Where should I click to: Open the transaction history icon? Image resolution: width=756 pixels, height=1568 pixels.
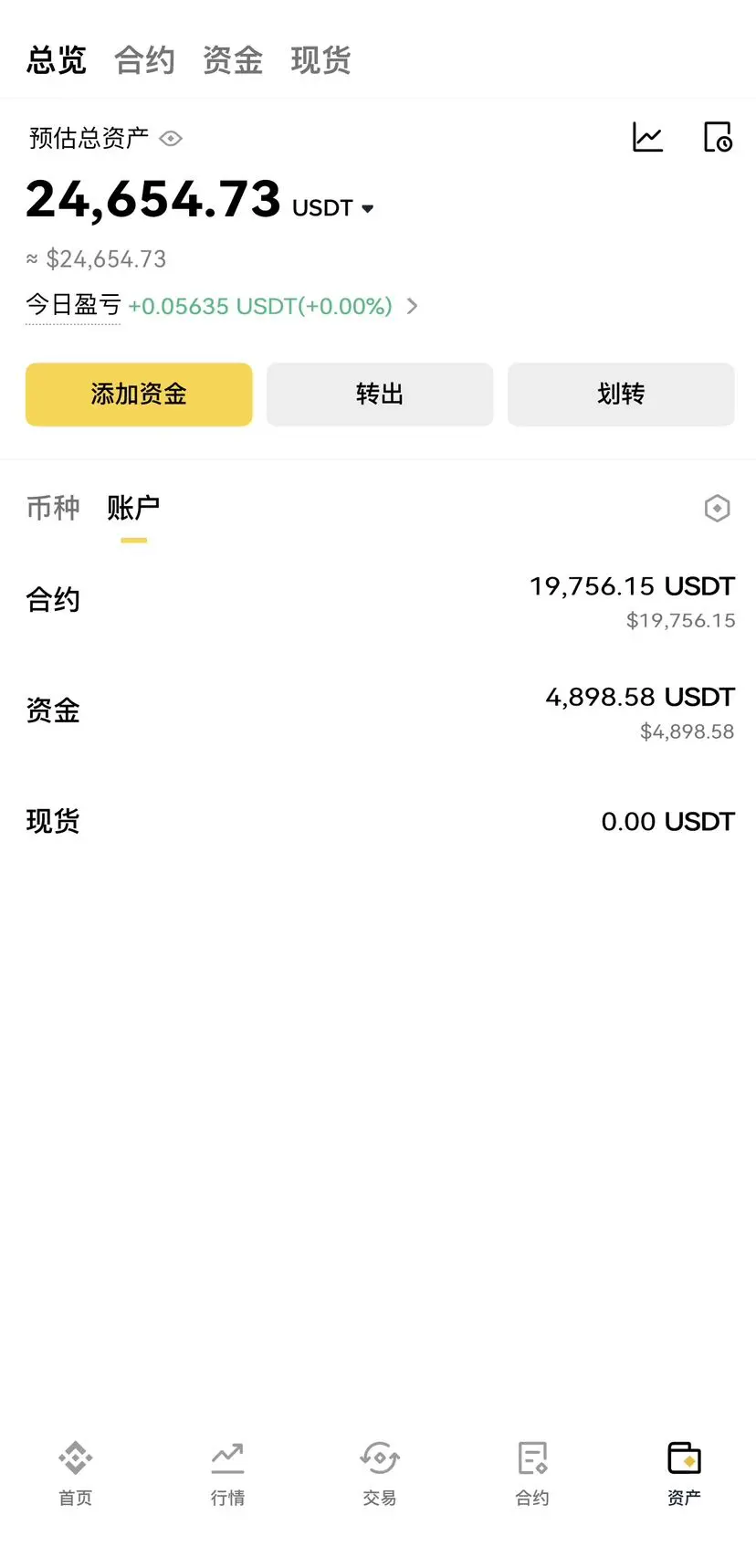718,138
